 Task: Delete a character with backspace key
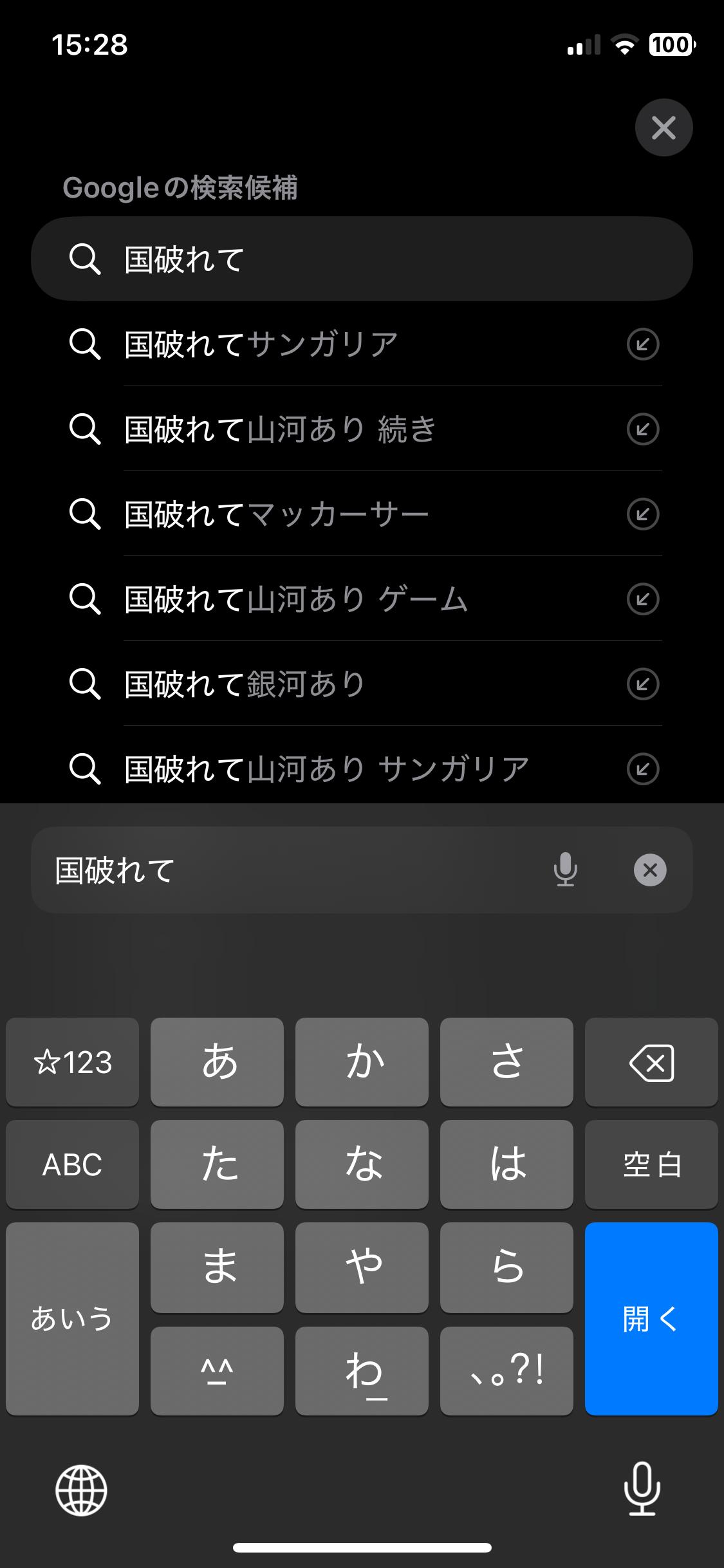(651, 1062)
